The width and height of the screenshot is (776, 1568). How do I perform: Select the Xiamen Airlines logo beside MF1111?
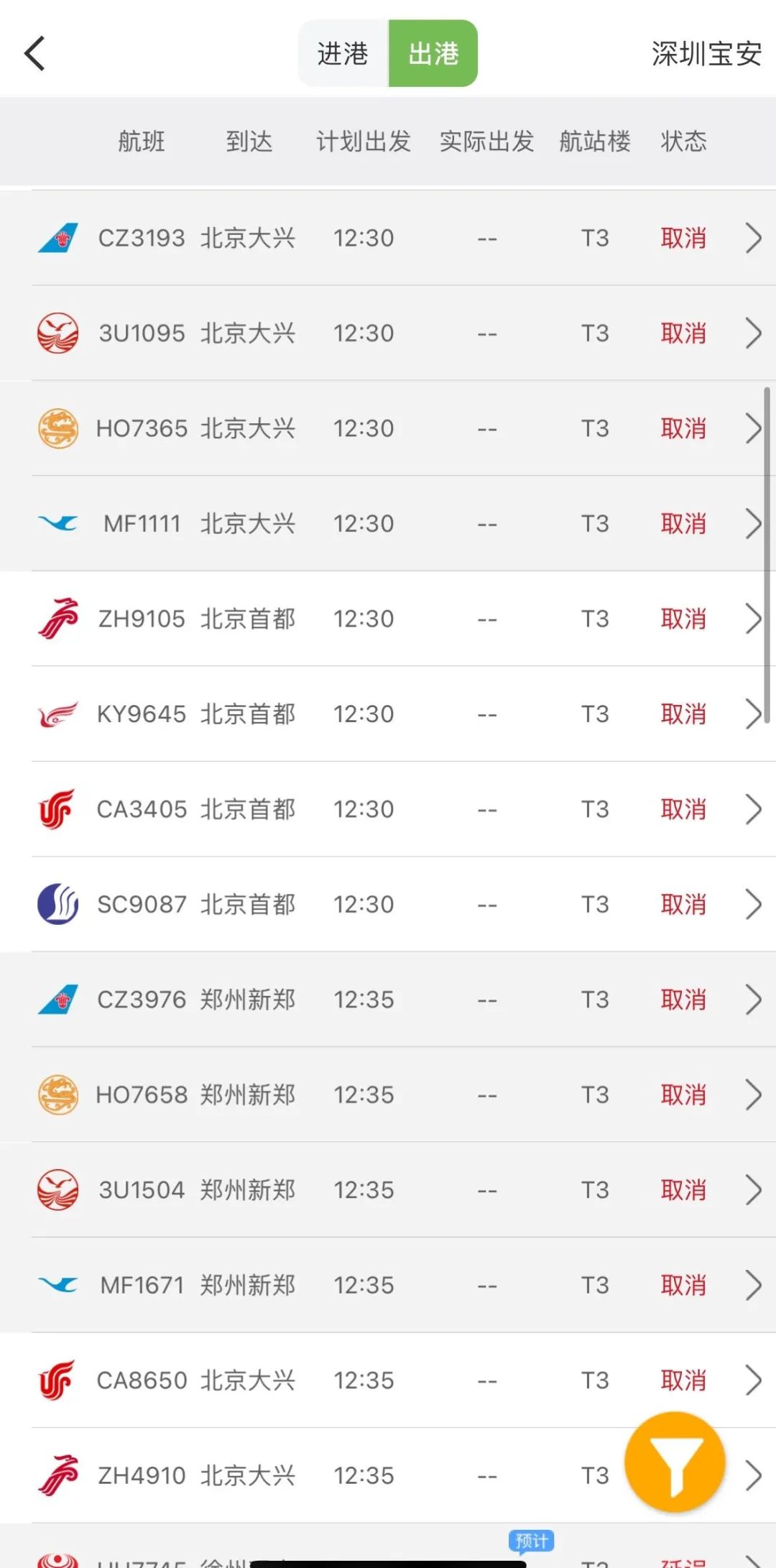pyautogui.click(x=57, y=523)
